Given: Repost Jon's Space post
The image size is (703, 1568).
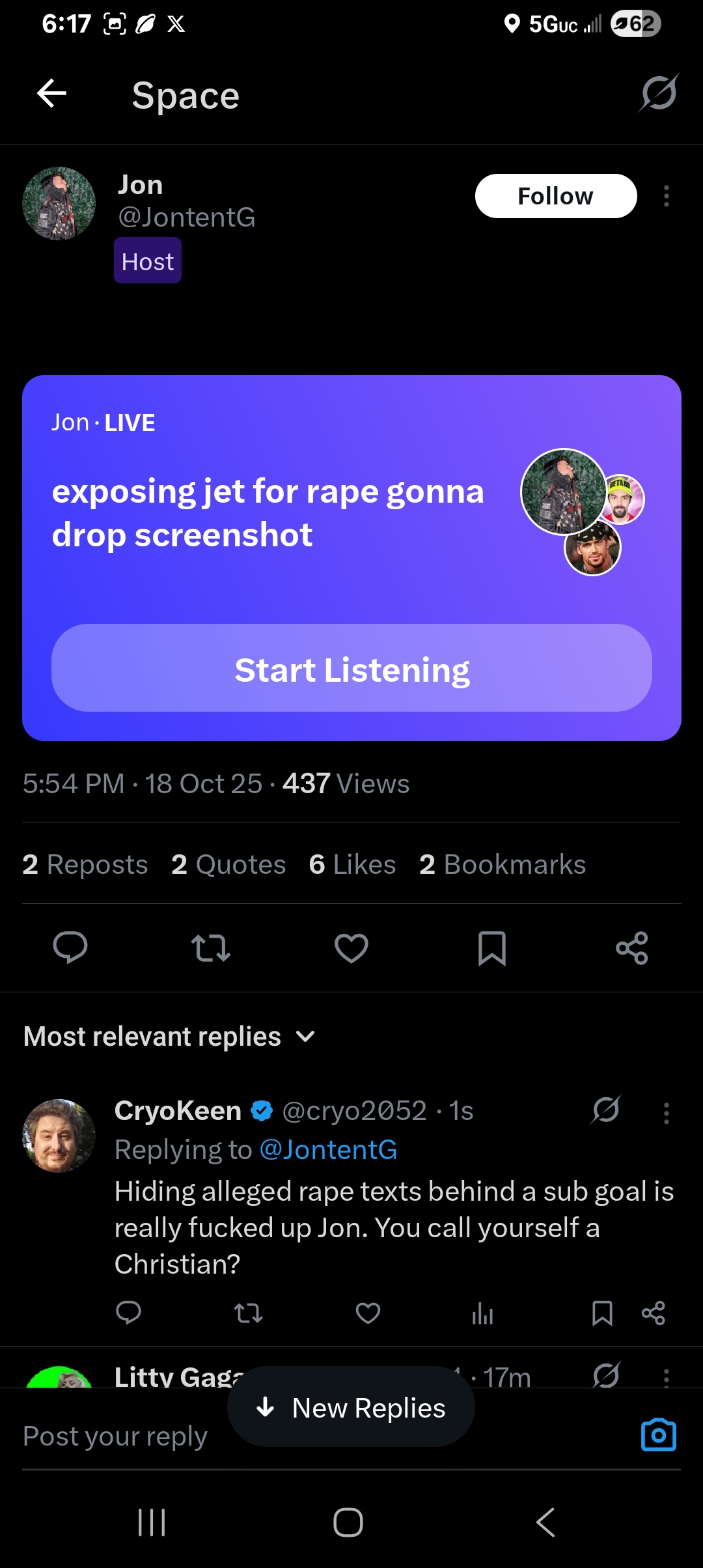Looking at the screenshot, I should pos(211,947).
